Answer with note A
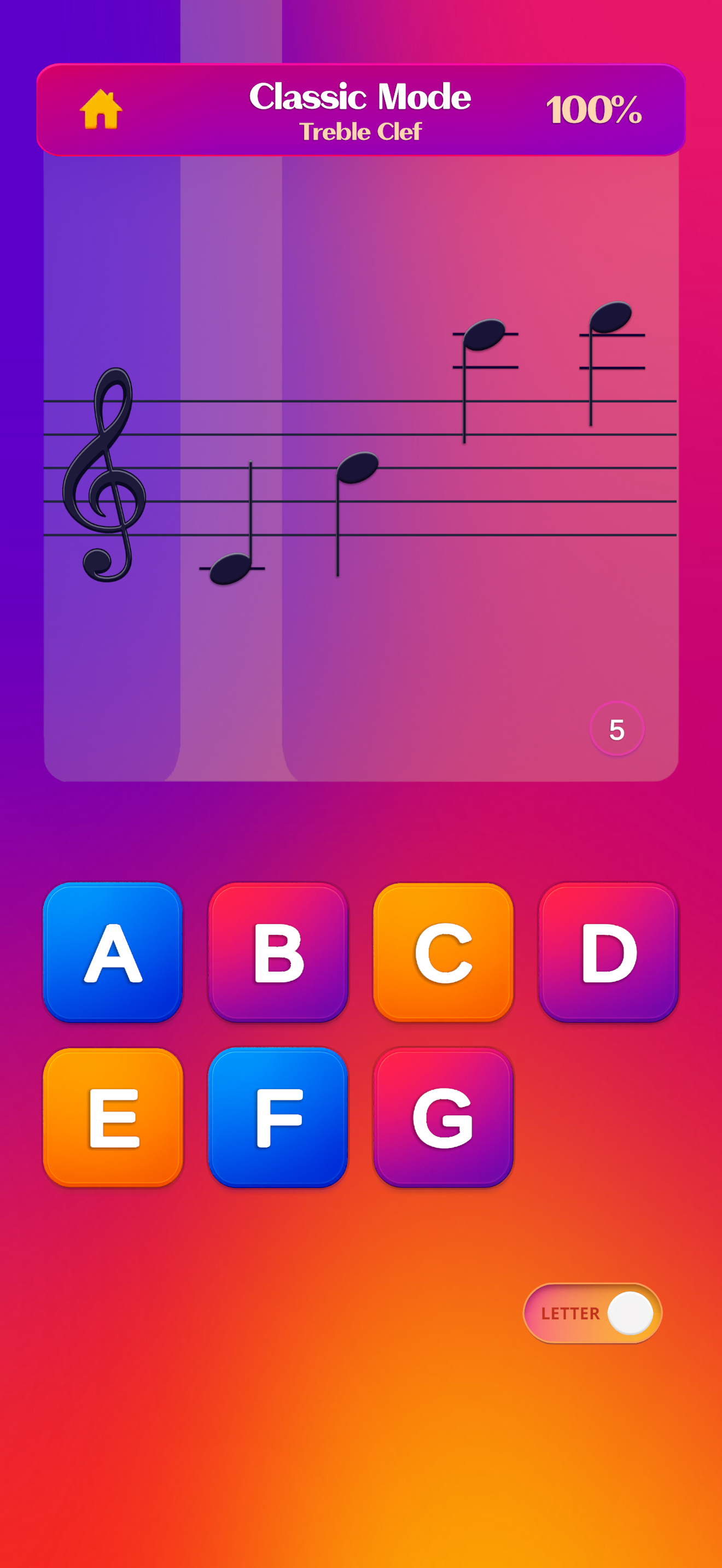This screenshot has width=722, height=1568. tap(113, 952)
